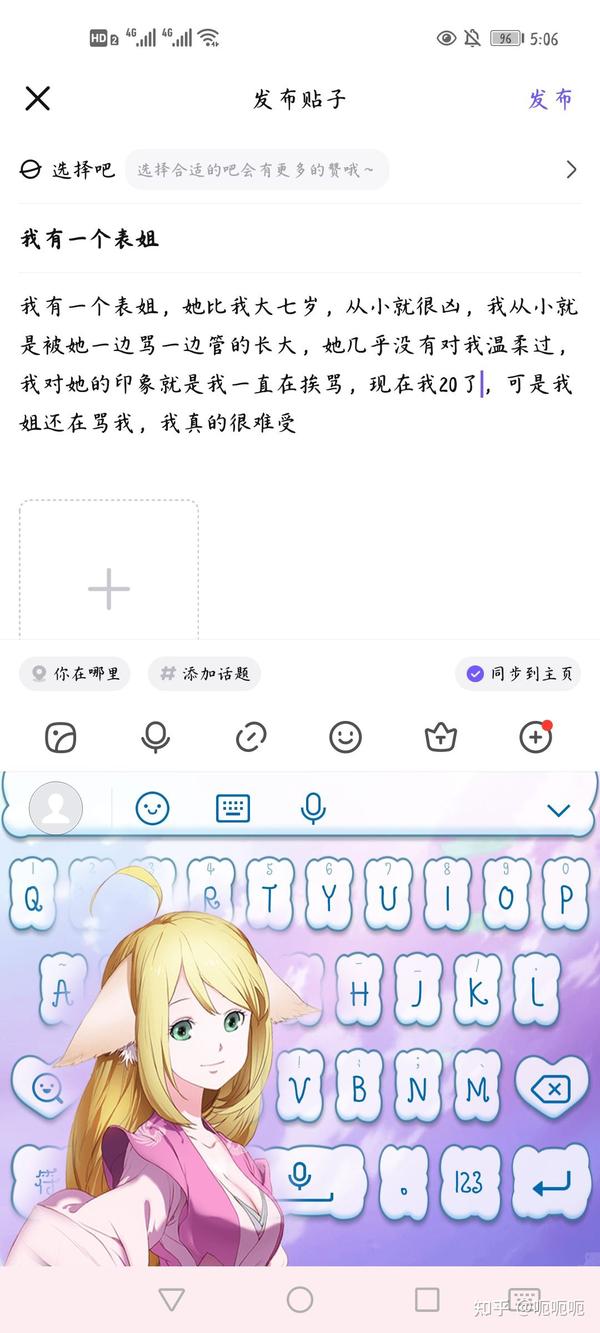
Task: Open the 选择吧 forum selector row
Action: tap(300, 170)
